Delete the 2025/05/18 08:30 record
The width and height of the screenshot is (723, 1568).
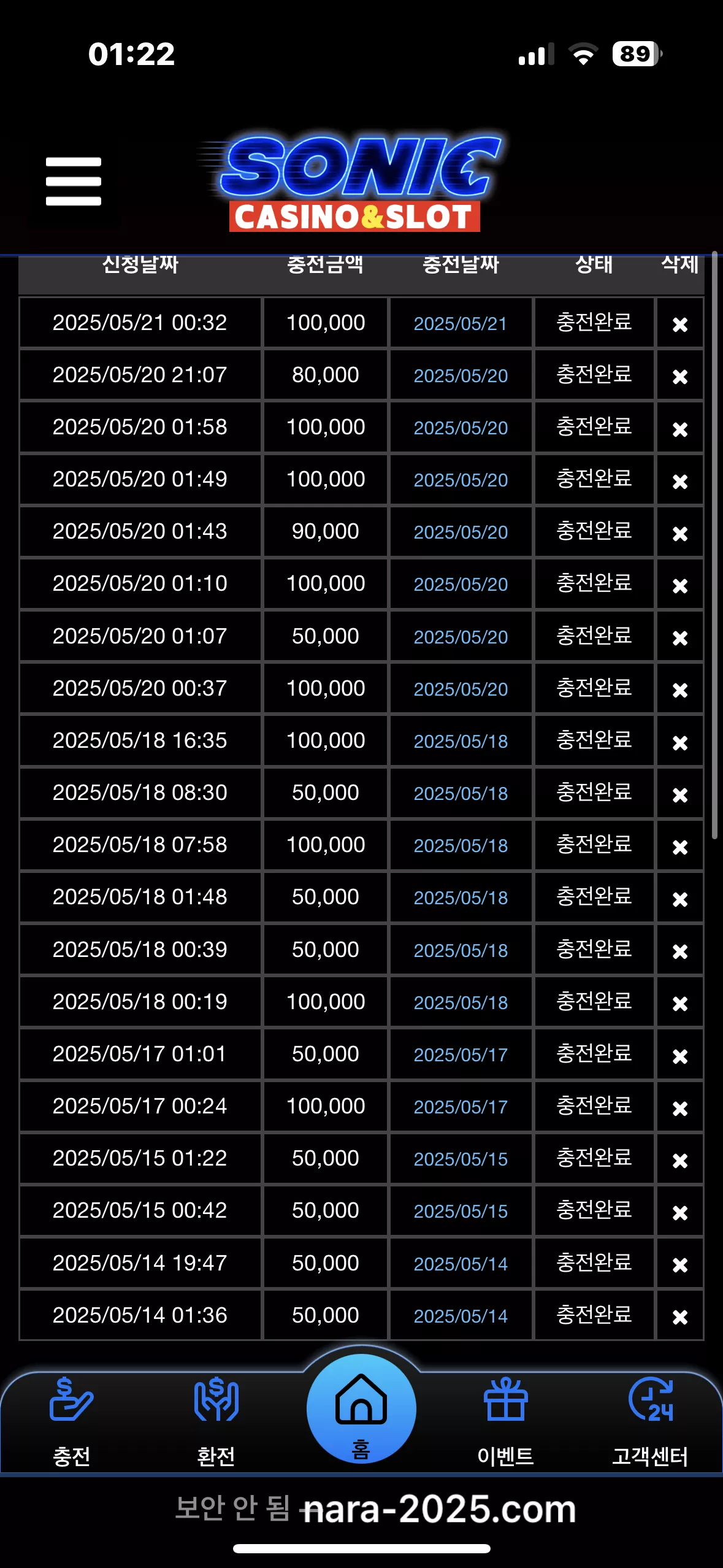680,794
